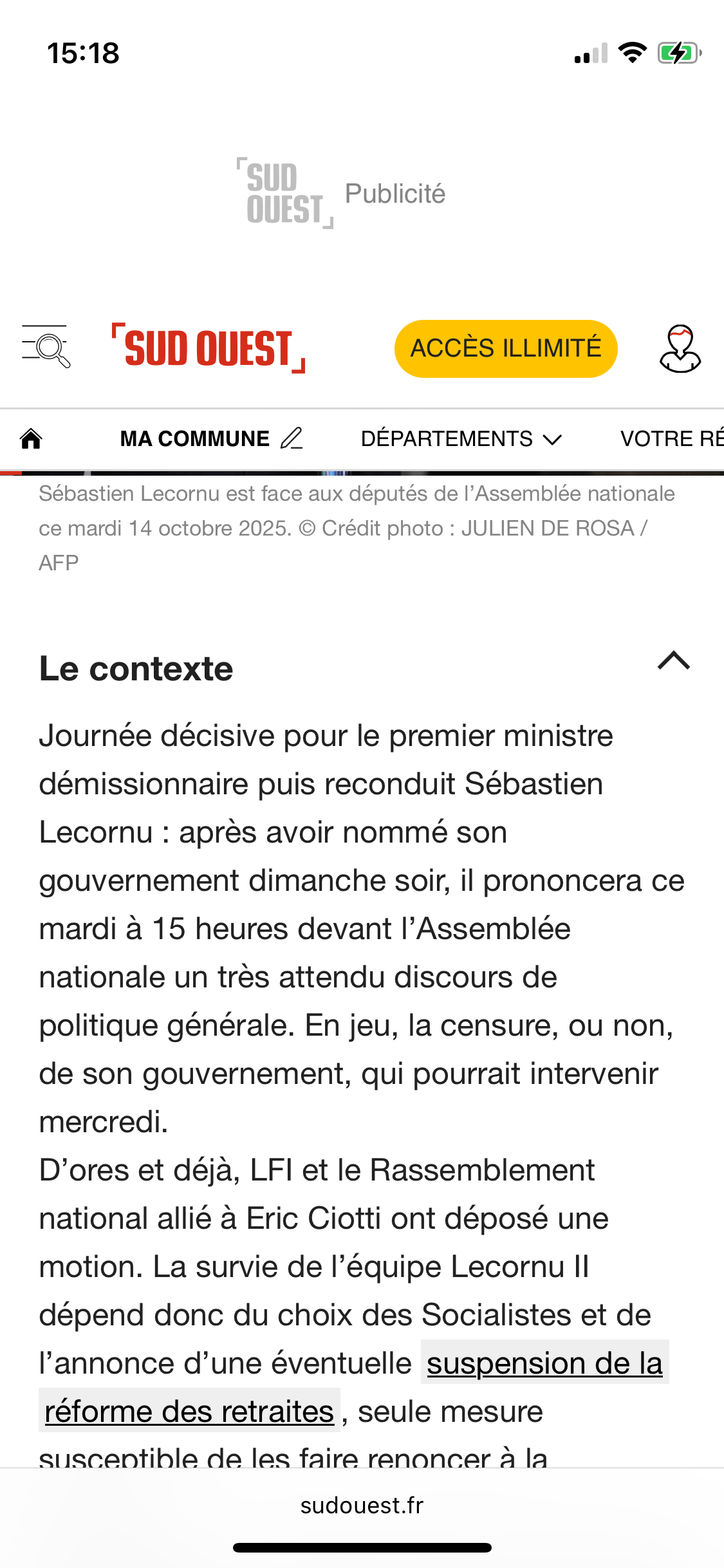Open the Votre région tab
Viewport: 724px width, 1568px height.
pos(671,439)
